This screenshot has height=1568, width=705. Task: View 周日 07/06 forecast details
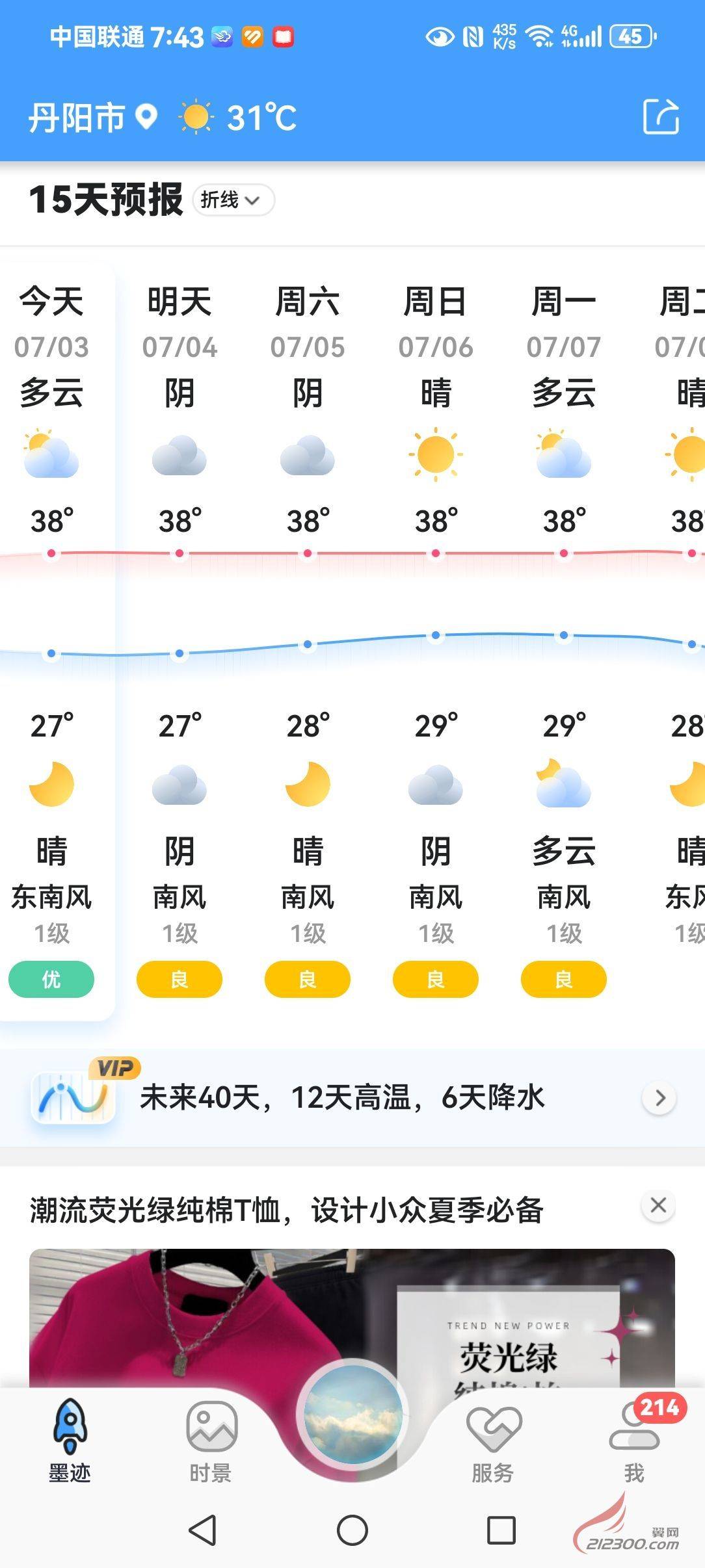(436, 640)
